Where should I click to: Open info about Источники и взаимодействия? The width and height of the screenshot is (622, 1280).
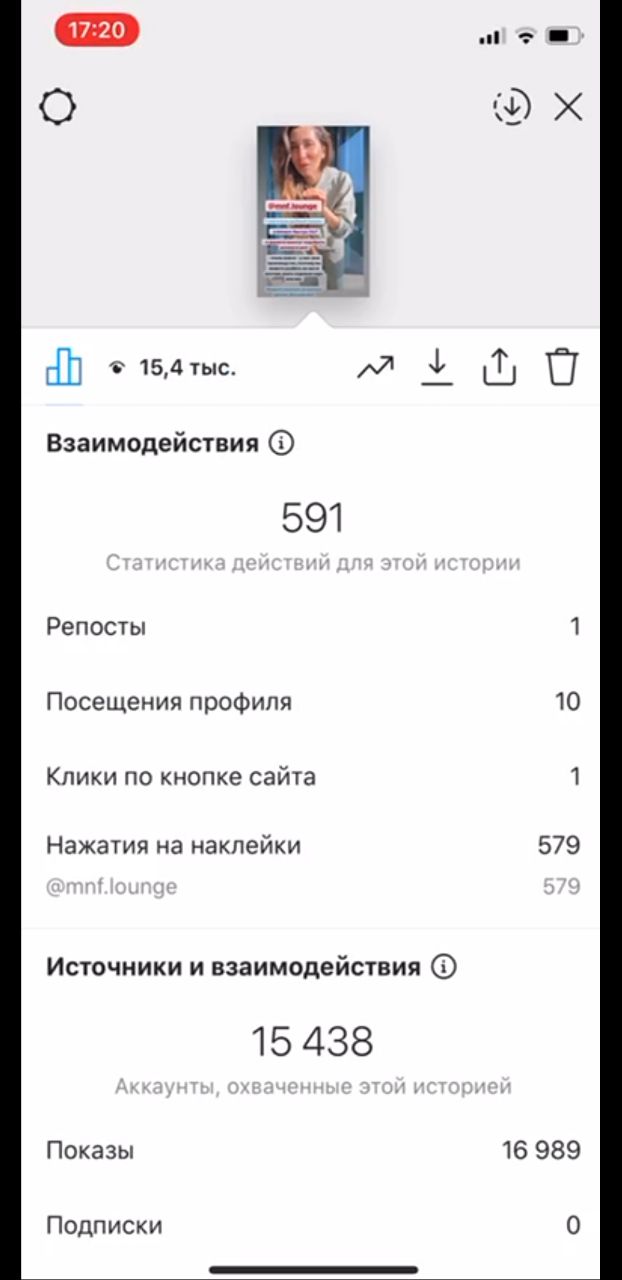tap(443, 967)
